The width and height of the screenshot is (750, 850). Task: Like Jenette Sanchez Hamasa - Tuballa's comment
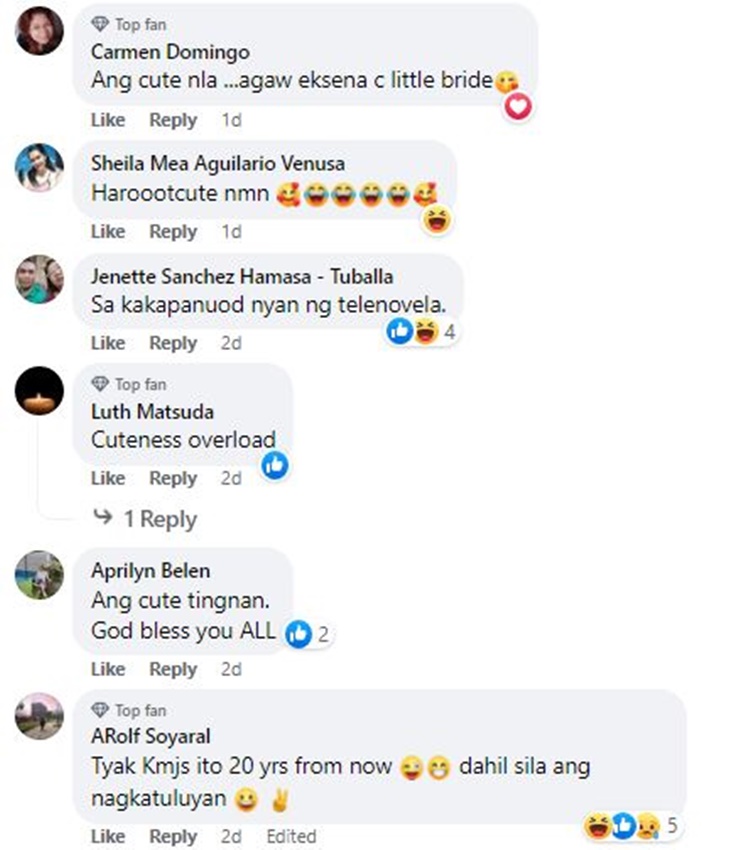click(x=108, y=343)
